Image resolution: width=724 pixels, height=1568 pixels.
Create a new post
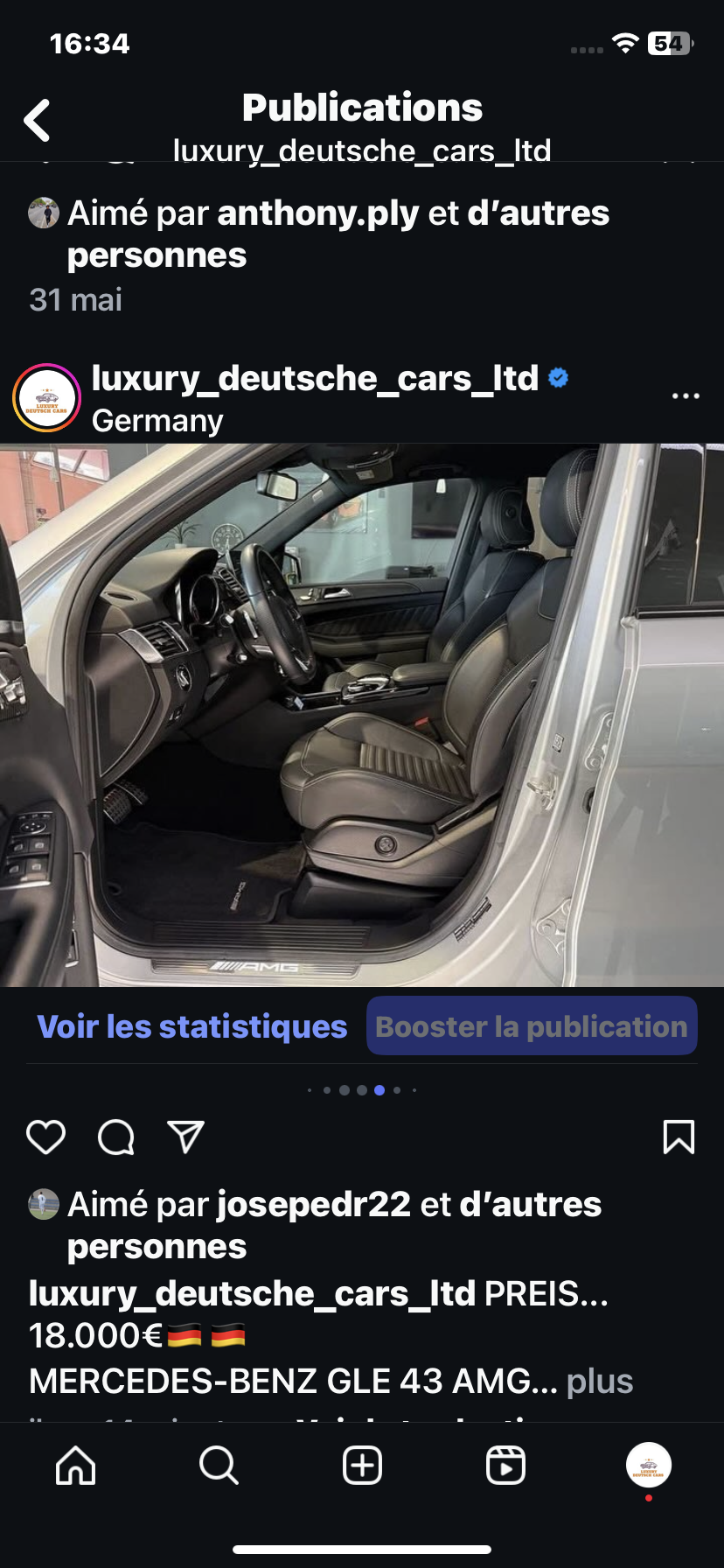(x=362, y=1465)
